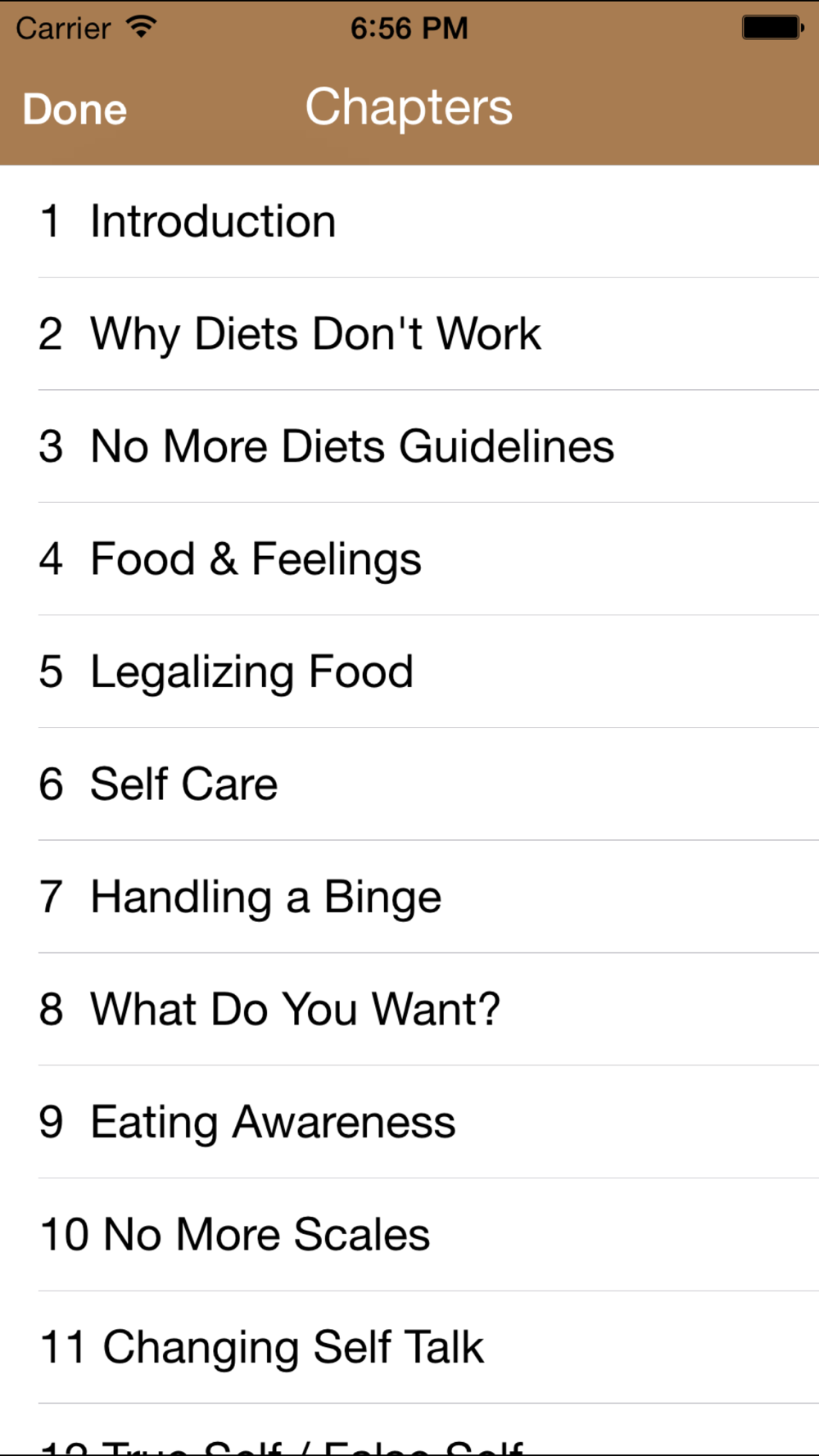The image size is (819, 1456).
Task: Tap Done to close the chapters list
Action: [75, 109]
